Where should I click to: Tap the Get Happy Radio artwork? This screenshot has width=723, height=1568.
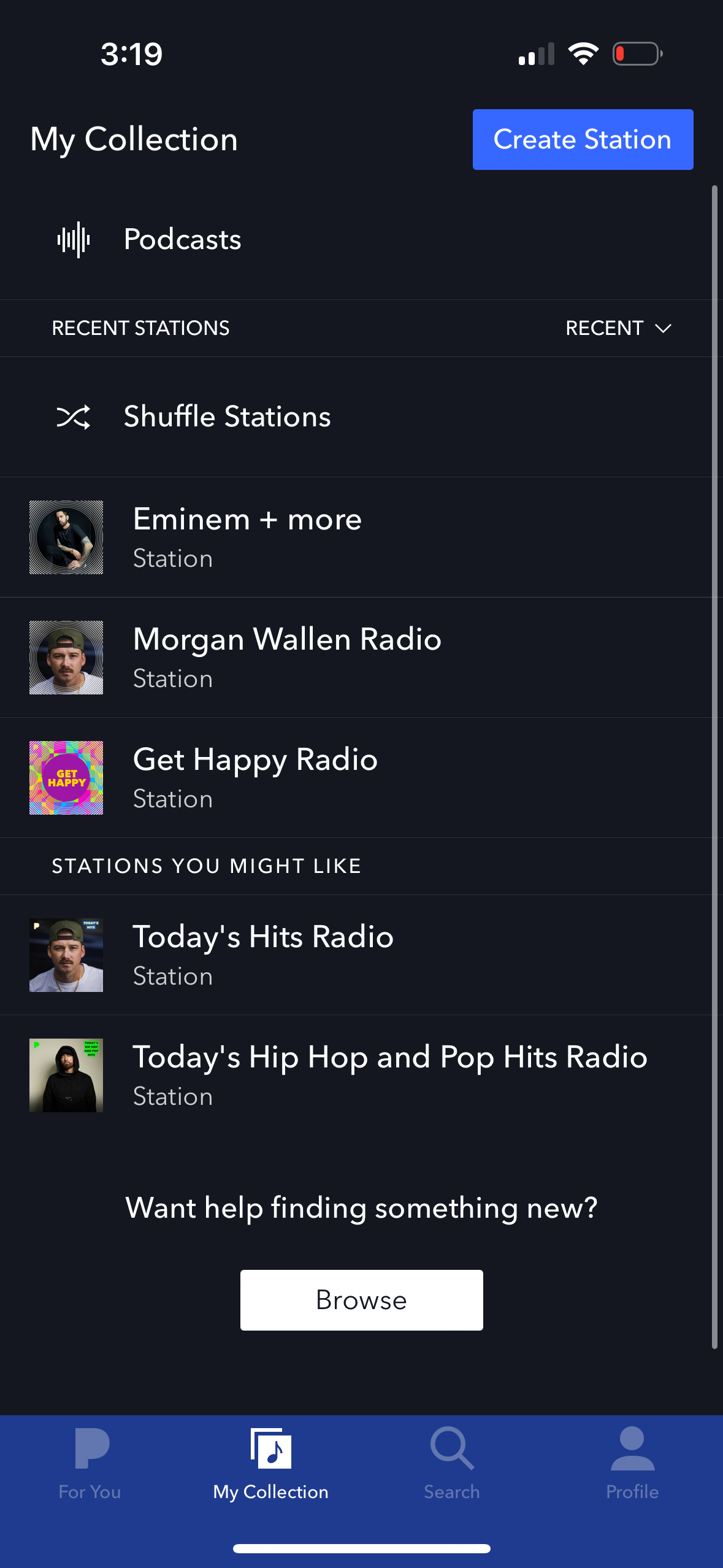[66, 777]
